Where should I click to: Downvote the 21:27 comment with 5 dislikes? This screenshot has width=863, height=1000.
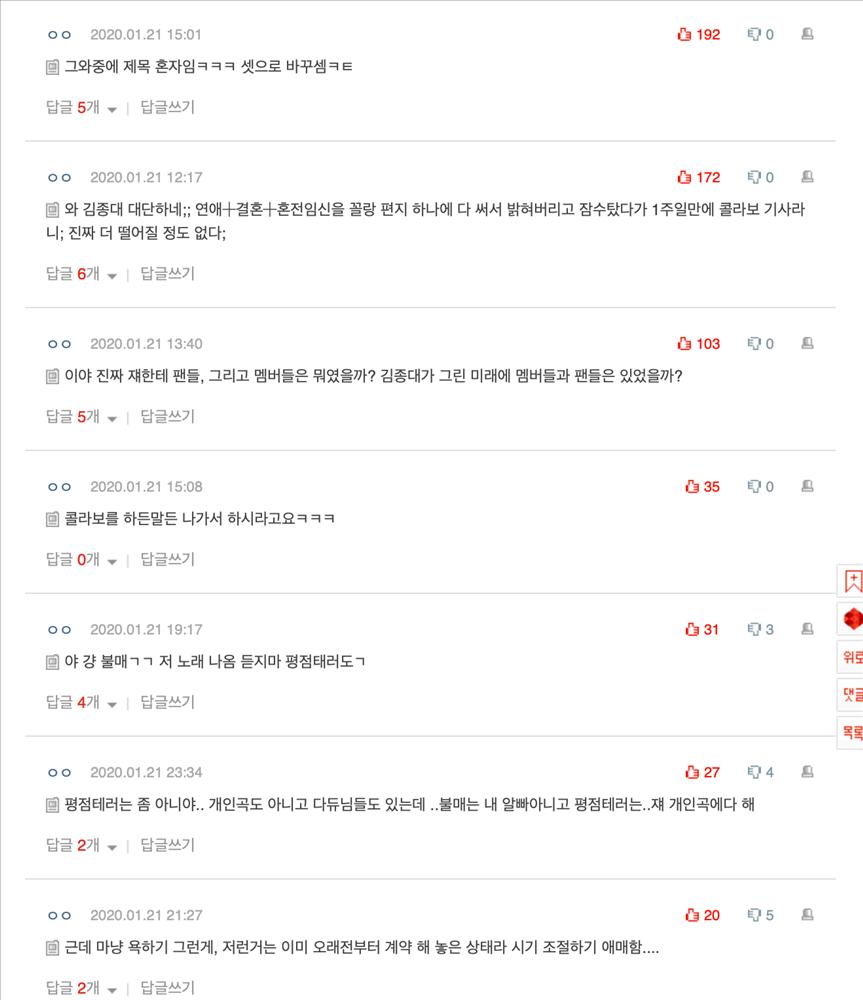click(x=760, y=915)
